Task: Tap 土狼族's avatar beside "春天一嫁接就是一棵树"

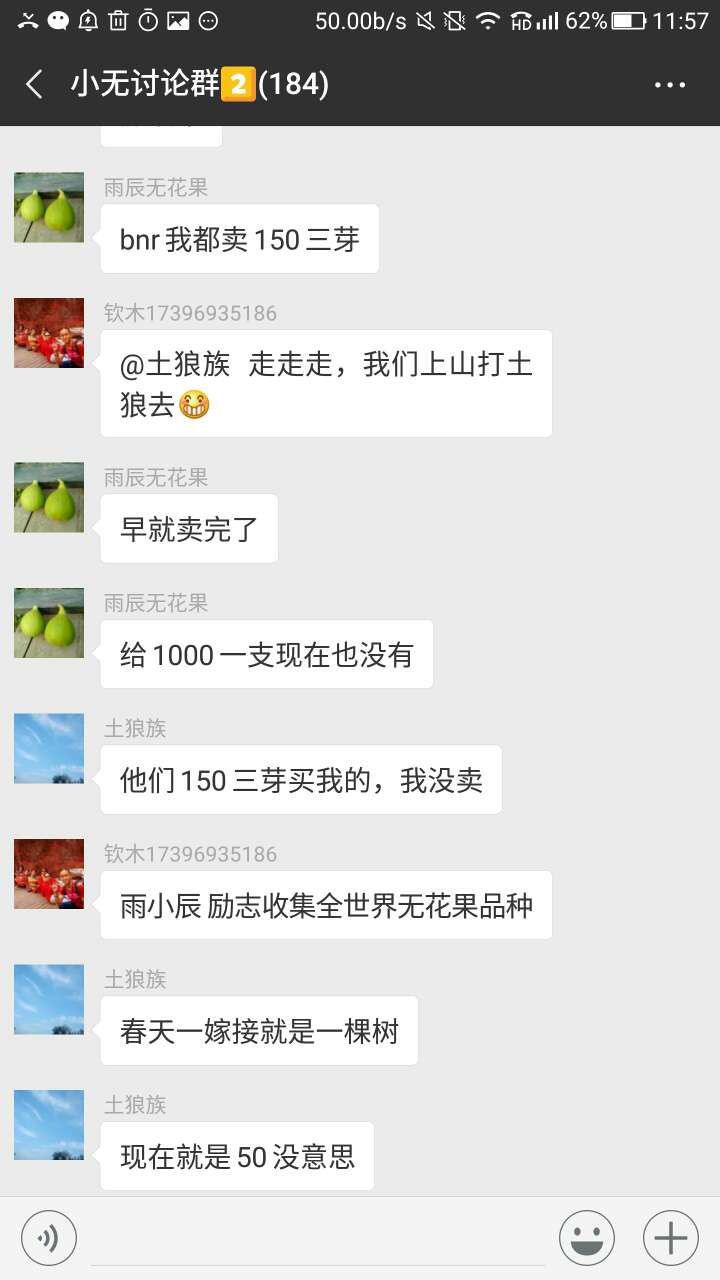Action: (49, 999)
